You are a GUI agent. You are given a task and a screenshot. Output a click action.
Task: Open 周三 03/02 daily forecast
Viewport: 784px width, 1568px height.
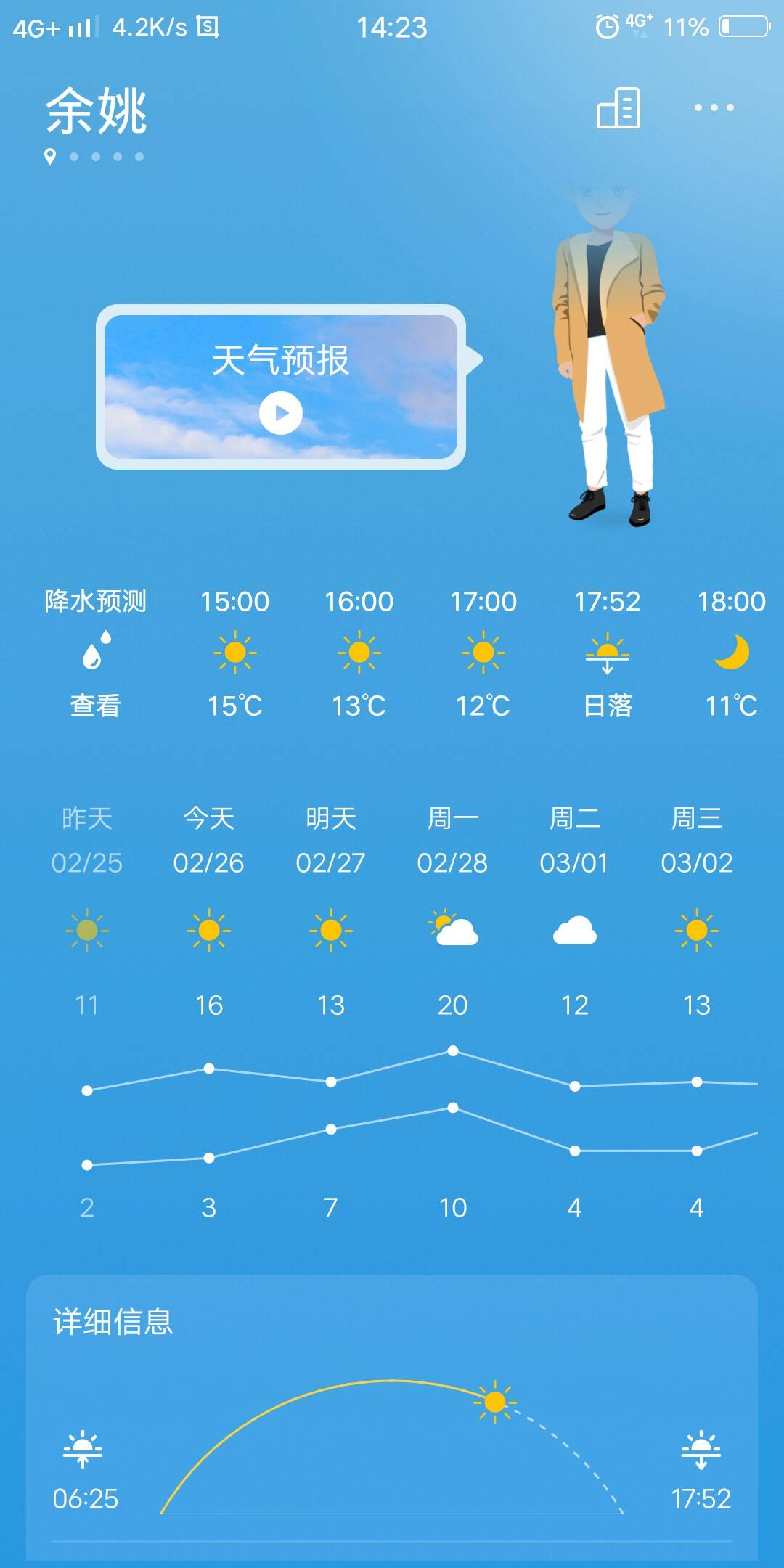(x=697, y=1010)
